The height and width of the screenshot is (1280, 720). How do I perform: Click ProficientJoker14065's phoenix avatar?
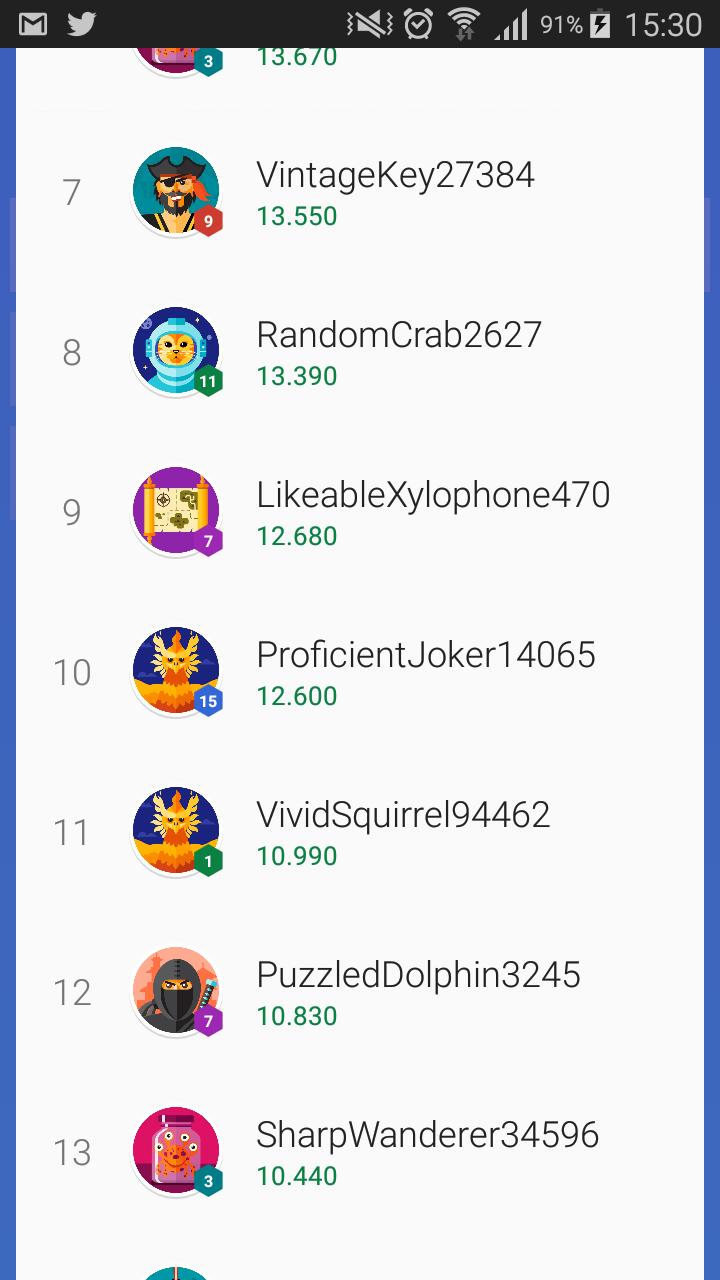coord(176,671)
